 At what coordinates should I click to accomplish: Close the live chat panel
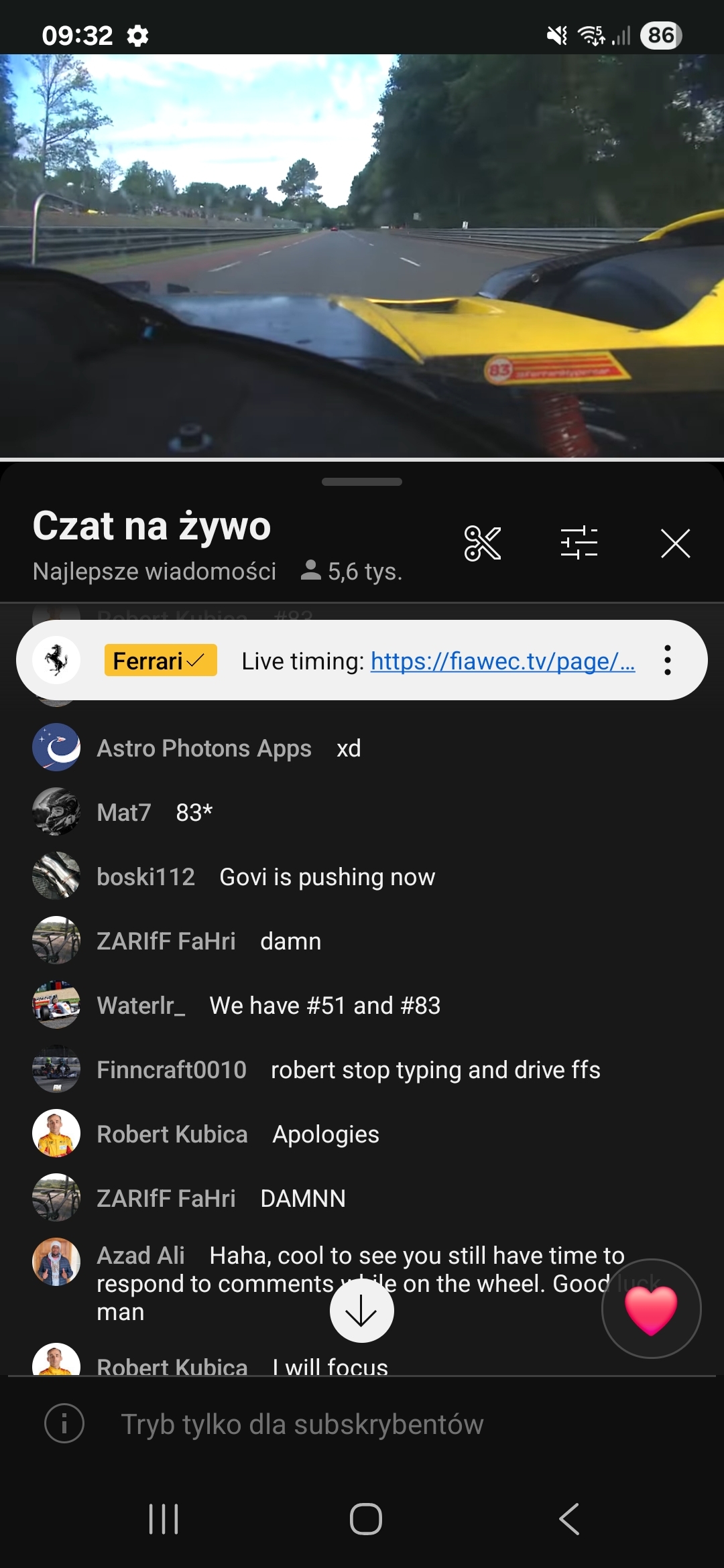(675, 543)
